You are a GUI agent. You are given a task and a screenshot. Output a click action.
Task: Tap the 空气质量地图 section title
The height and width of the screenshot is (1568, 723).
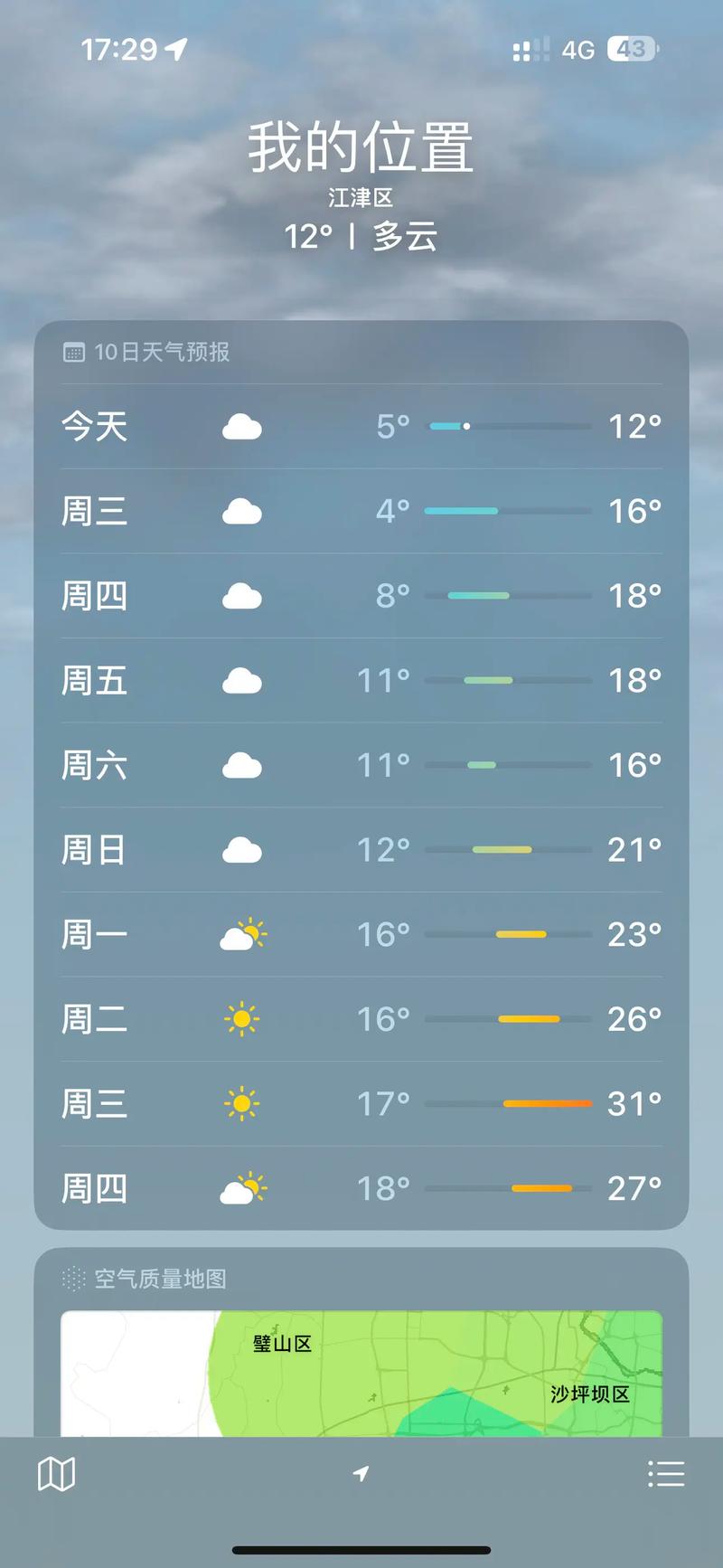(159, 1279)
